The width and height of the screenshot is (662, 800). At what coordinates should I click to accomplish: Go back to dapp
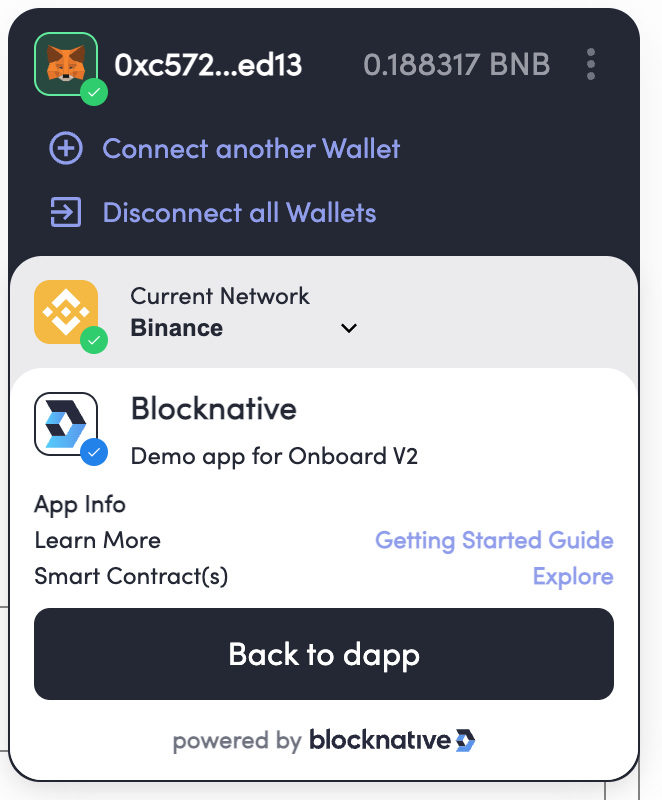(324, 655)
